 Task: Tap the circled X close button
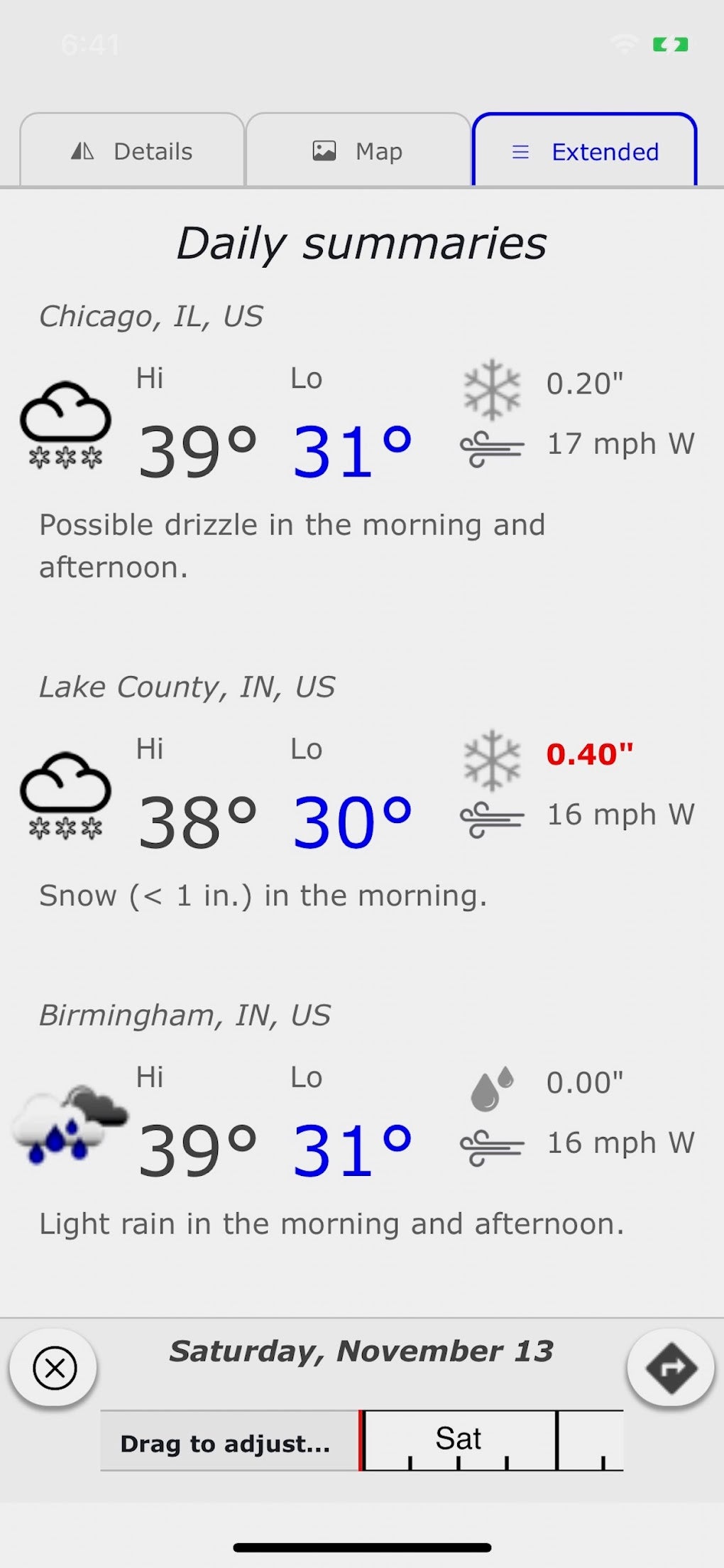click(54, 1367)
